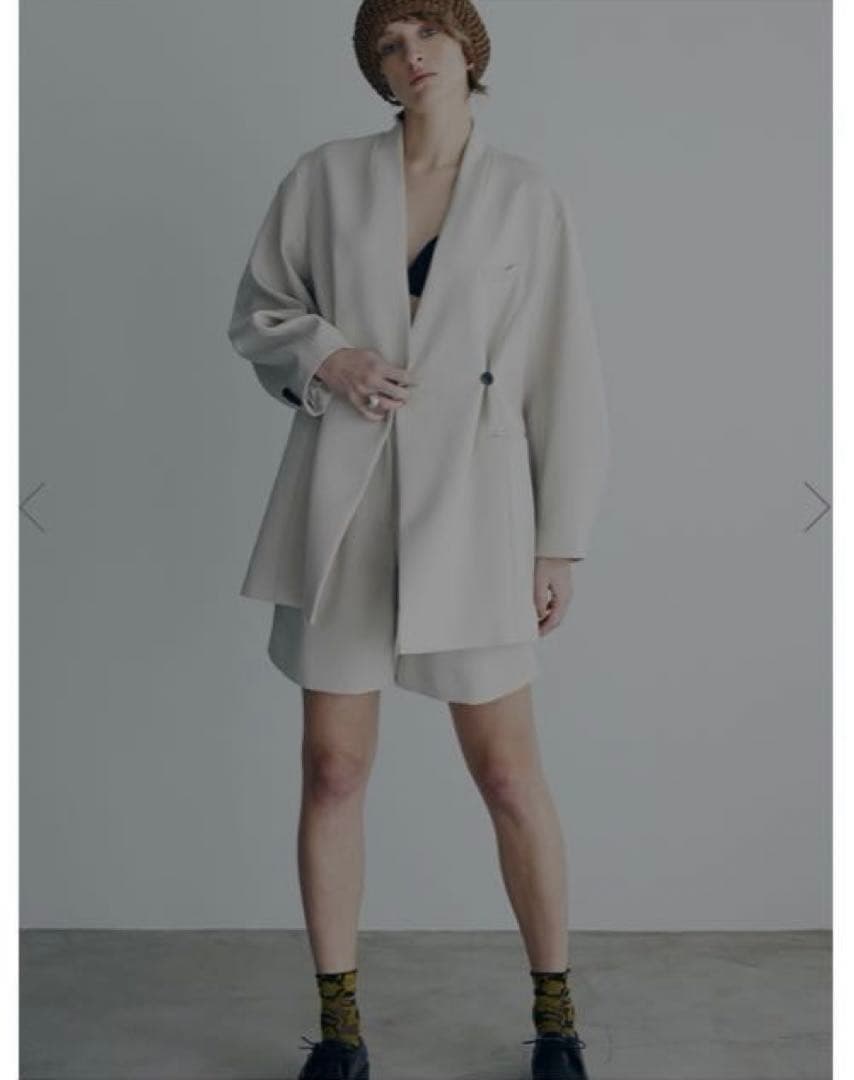Click the white coat in the product image
Image resolution: width=854 pixels, height=1080 pixels.
click(420, 400)
